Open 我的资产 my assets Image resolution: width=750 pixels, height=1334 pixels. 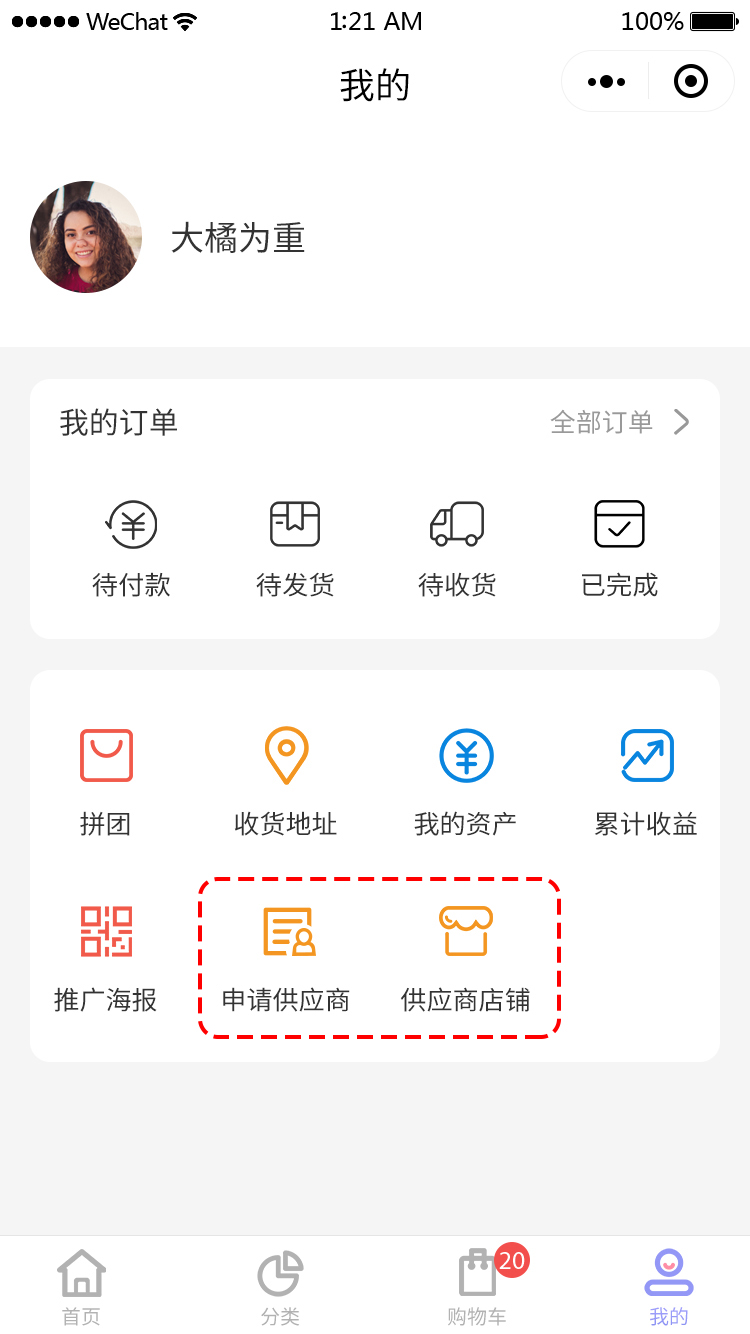tap(466, 780)
